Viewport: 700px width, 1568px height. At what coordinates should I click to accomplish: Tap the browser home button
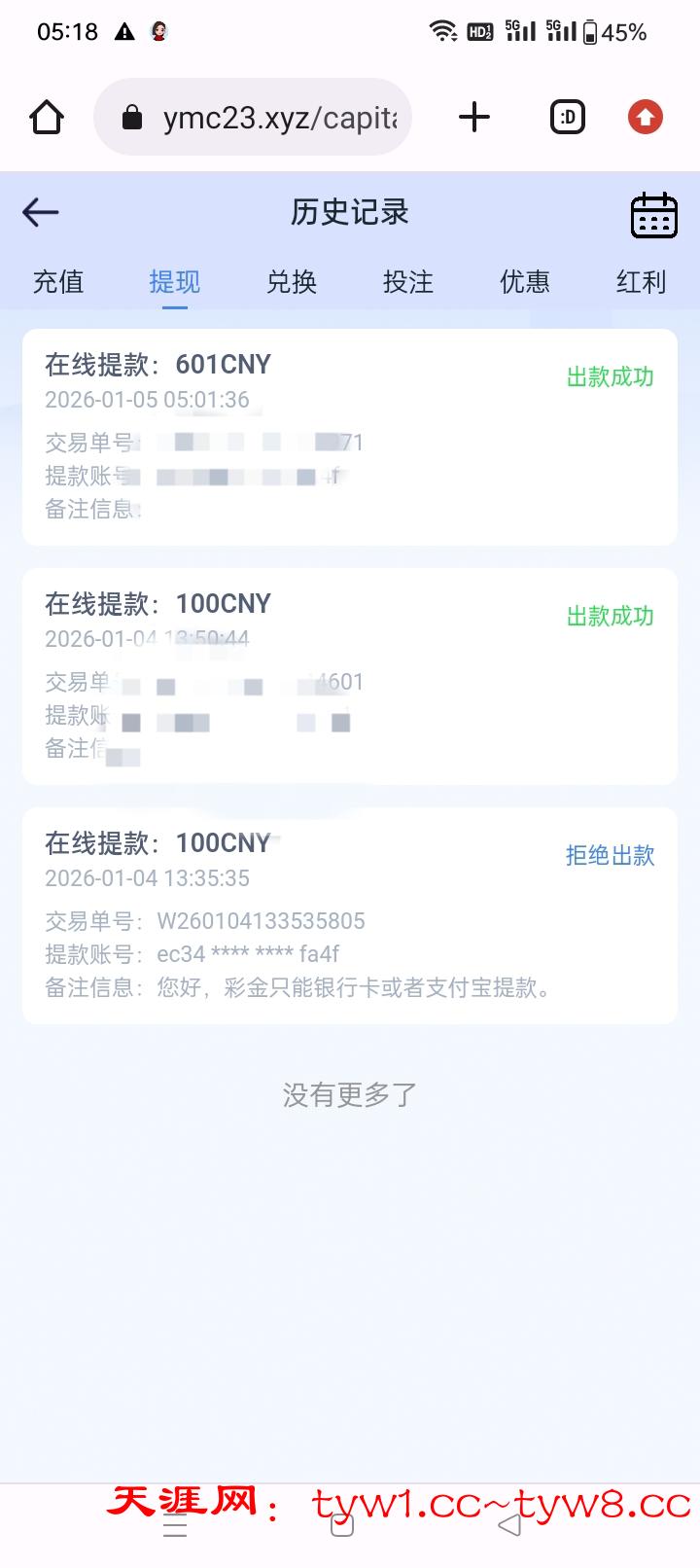[47, 118]
